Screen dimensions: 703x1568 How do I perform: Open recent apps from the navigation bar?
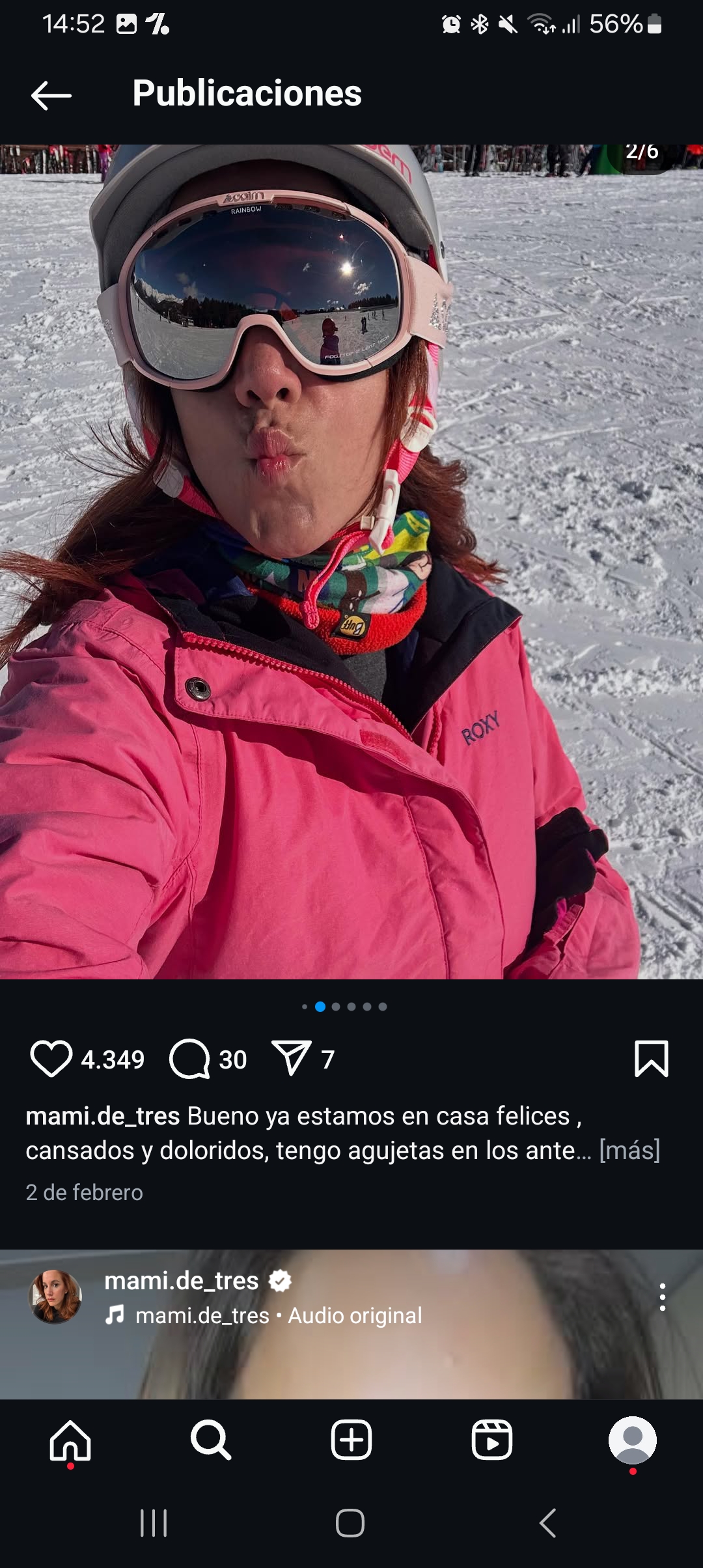154,1523
